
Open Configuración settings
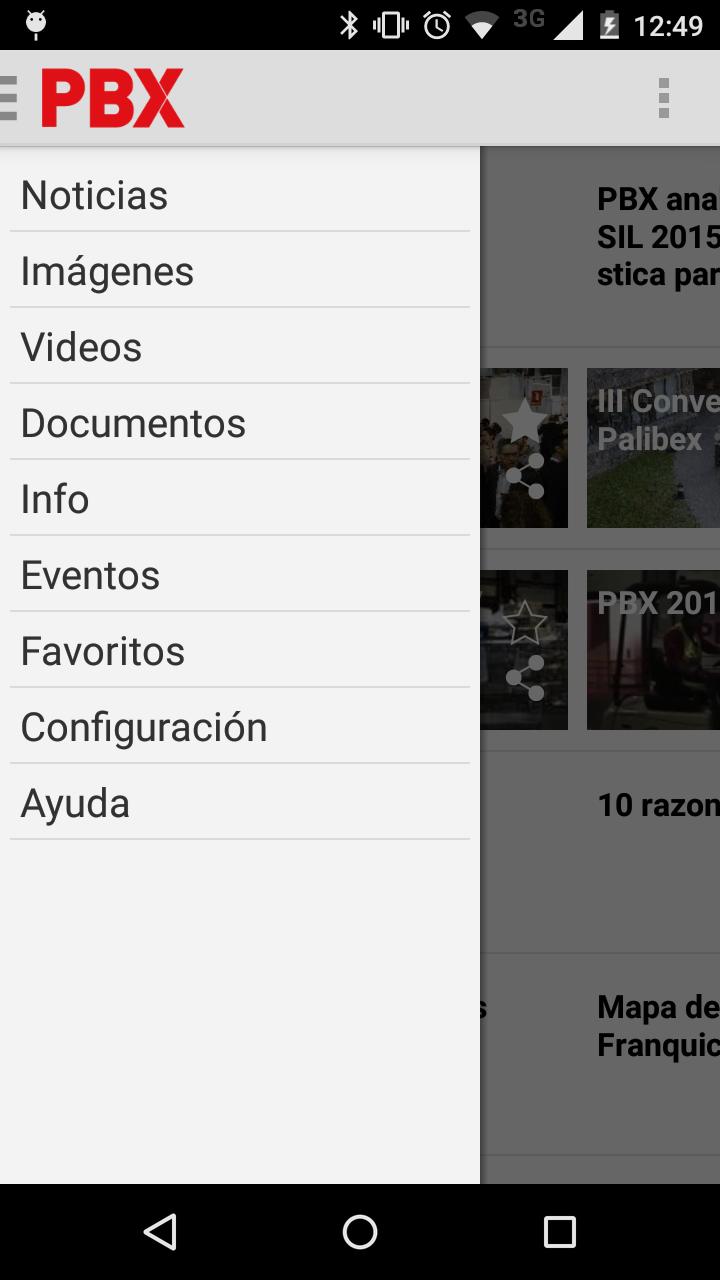(144, 726)
